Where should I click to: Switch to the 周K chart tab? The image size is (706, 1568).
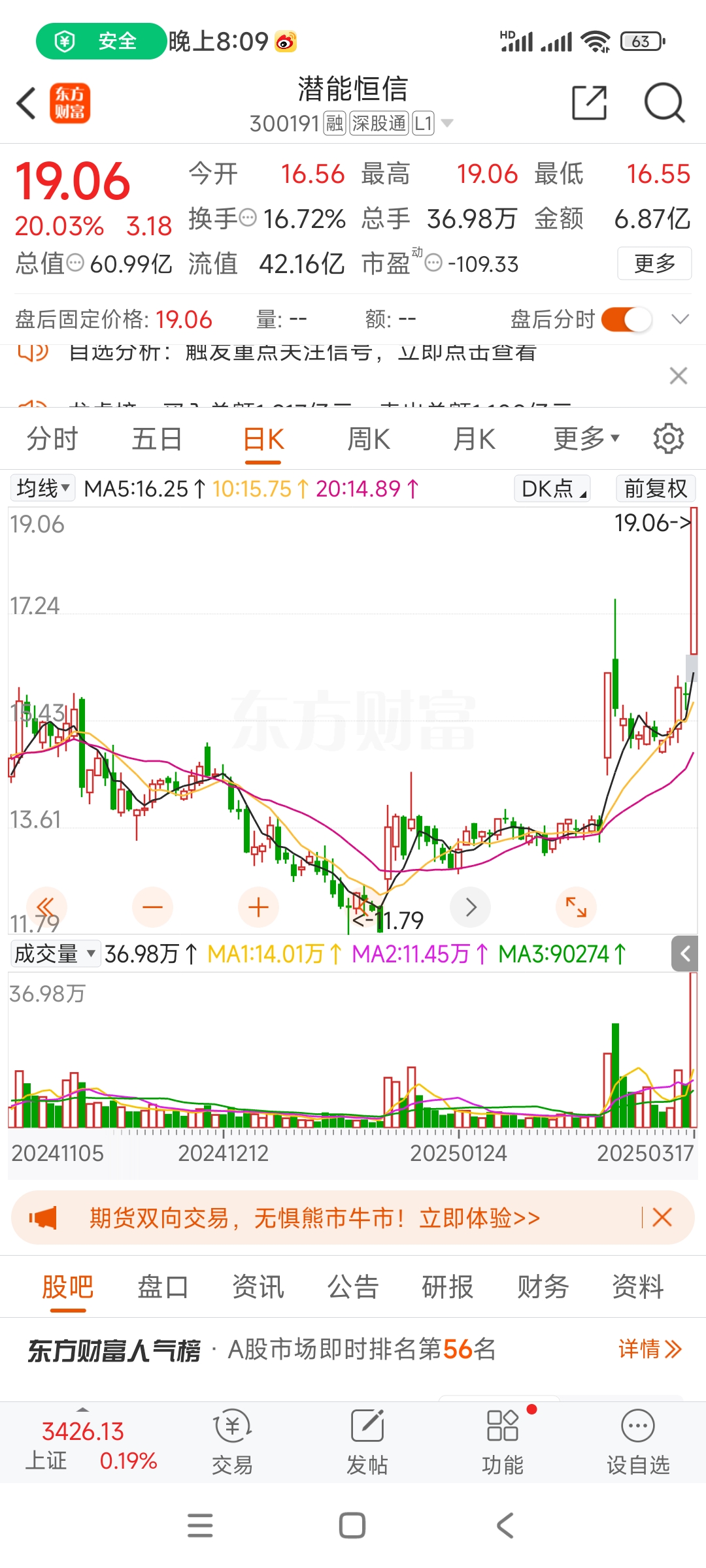pos(369,438)
